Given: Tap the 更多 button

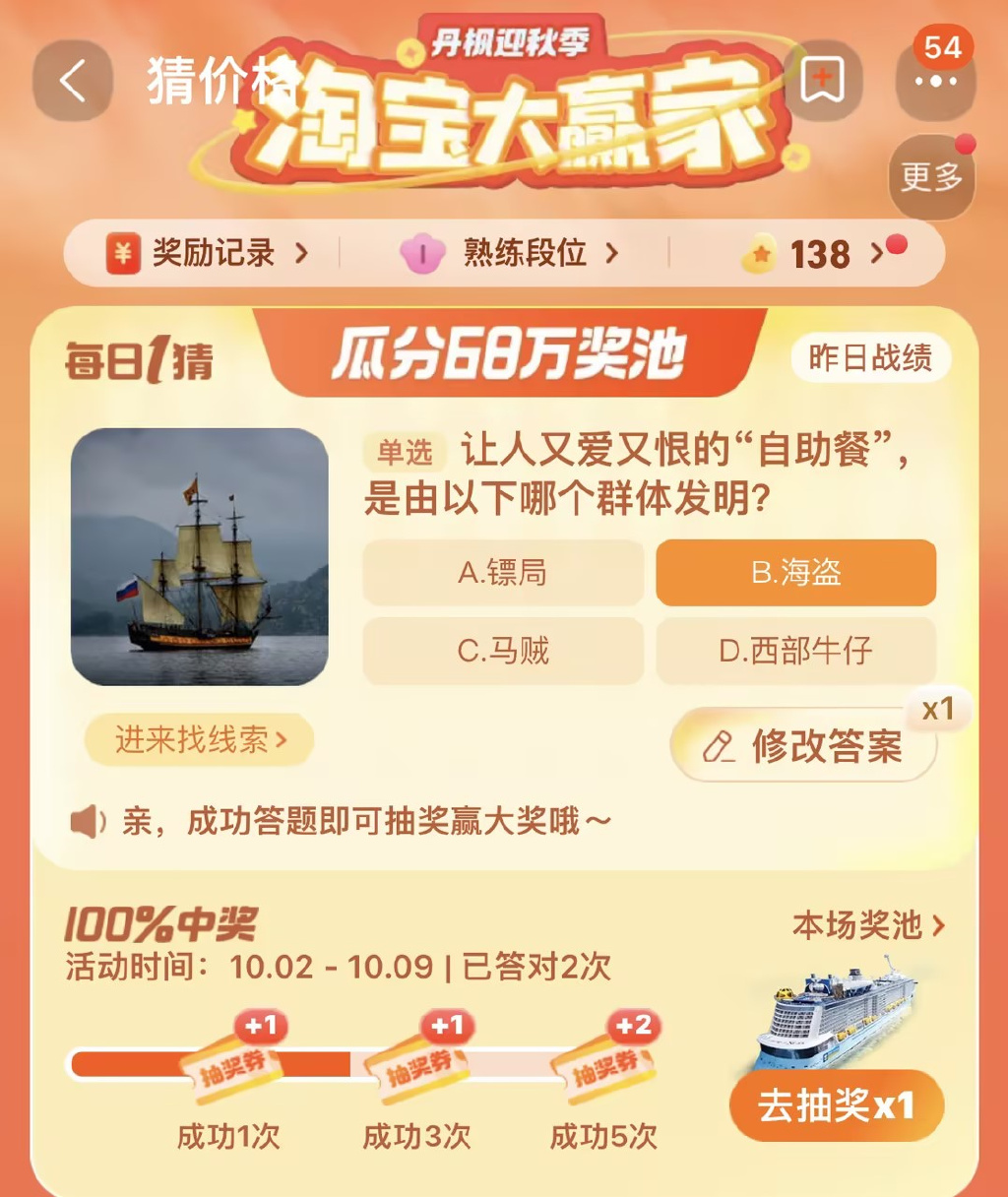Looking at the screenshot, I should pos(931,178).
